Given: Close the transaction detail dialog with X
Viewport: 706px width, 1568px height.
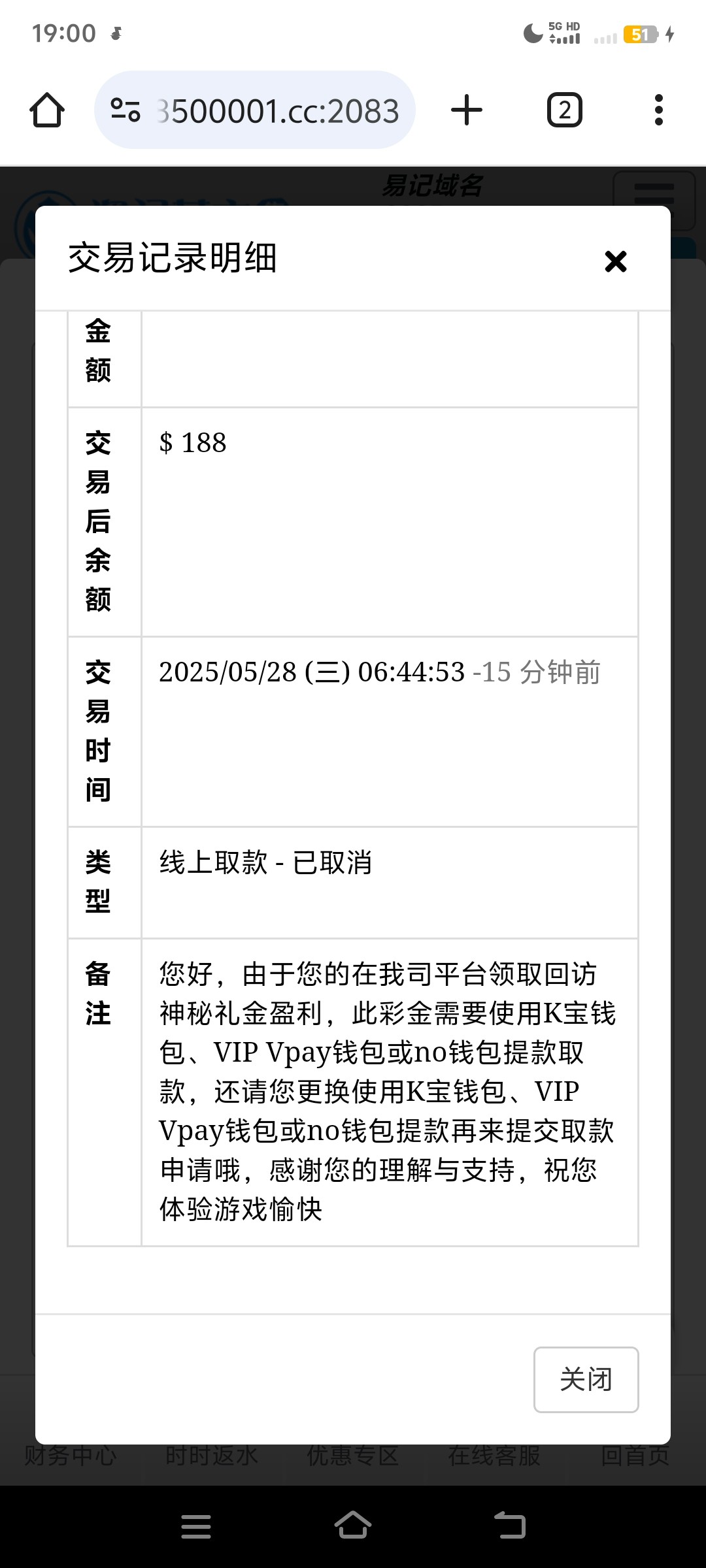Looking at the screenshot, I should pyautogui.click(x=615, y=261).
